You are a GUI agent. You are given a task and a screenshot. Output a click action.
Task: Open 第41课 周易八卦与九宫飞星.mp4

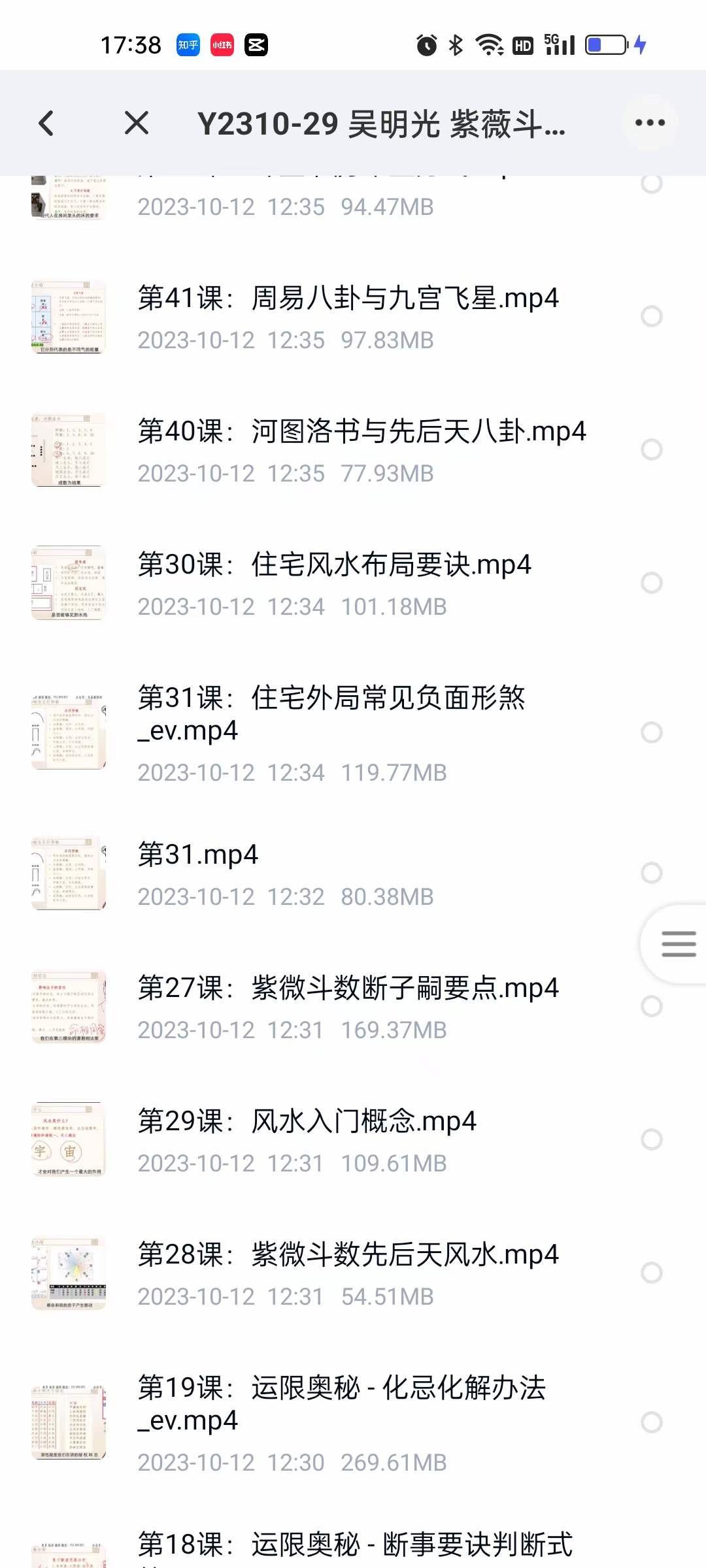click(x=348, y=299)
